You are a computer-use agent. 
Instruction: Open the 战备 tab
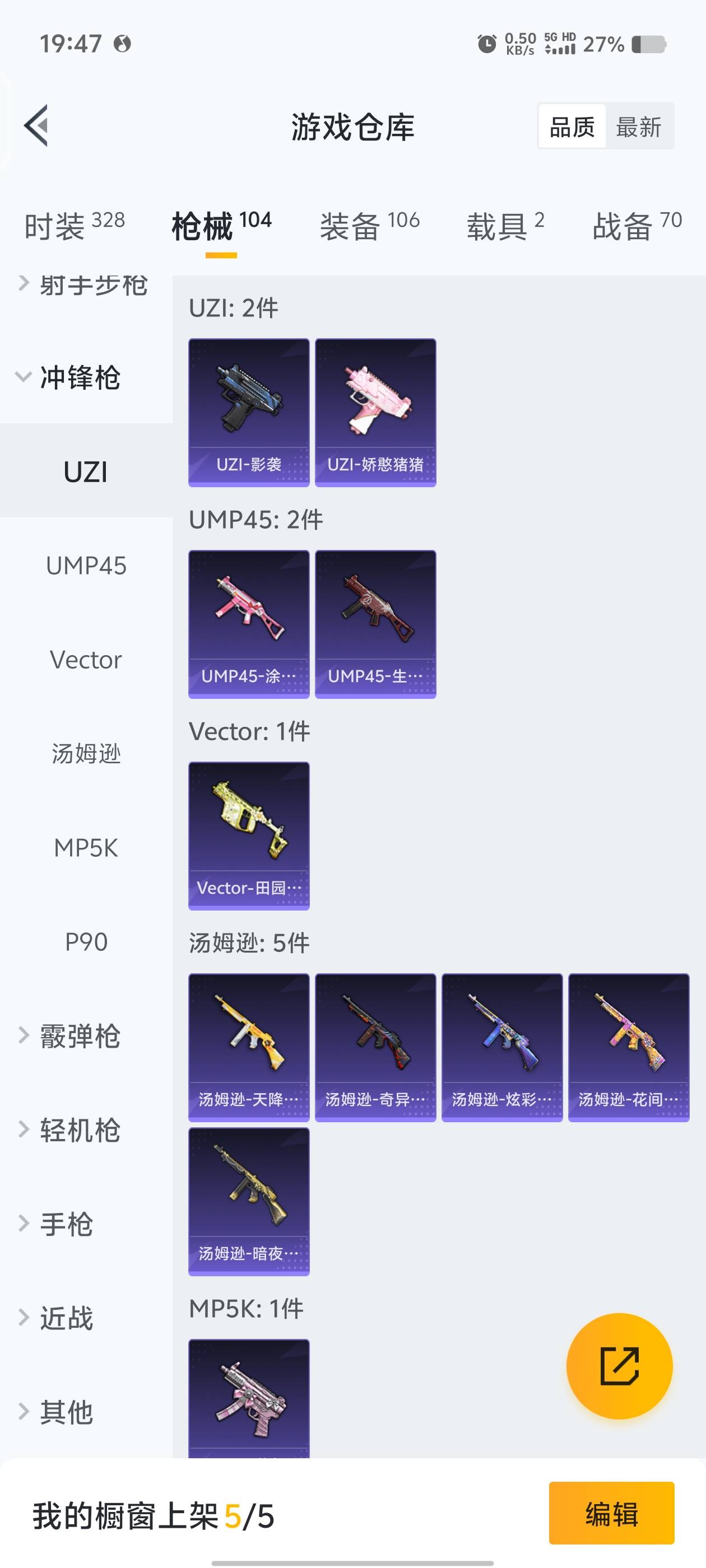point(637,226)
